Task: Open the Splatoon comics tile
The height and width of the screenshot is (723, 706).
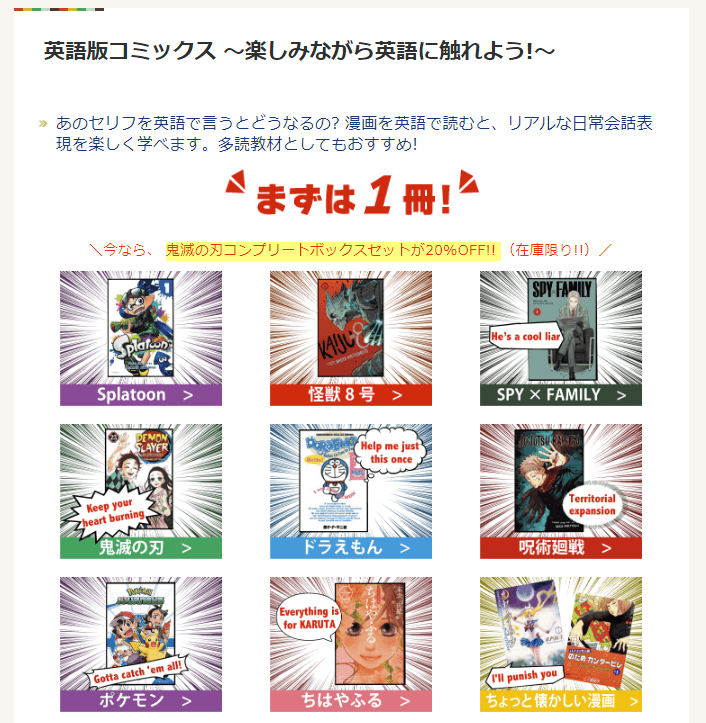Action: (141, 338)
